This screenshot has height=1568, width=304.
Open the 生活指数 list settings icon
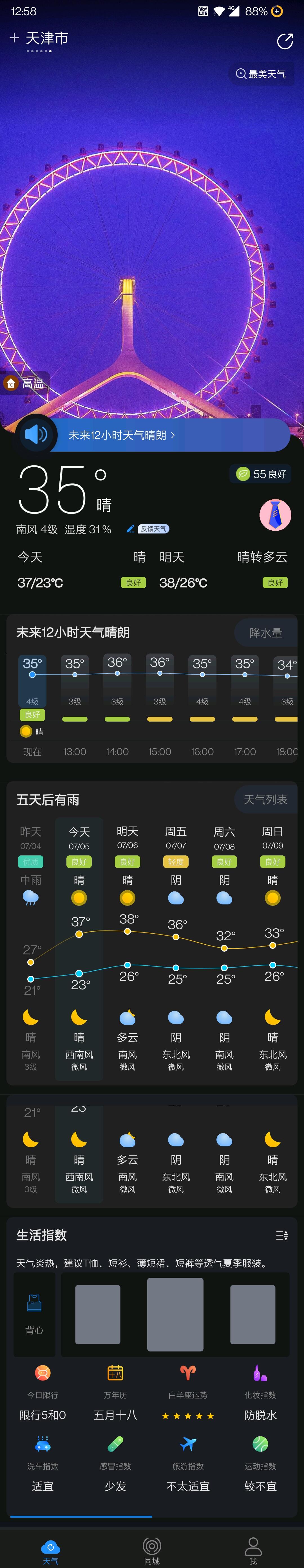click(281, 1235)
